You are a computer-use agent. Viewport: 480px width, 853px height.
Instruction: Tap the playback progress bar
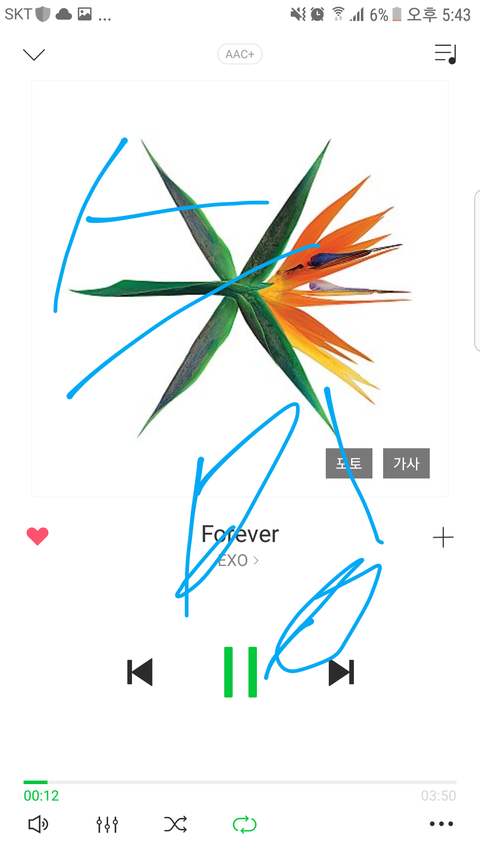[240, 782]
